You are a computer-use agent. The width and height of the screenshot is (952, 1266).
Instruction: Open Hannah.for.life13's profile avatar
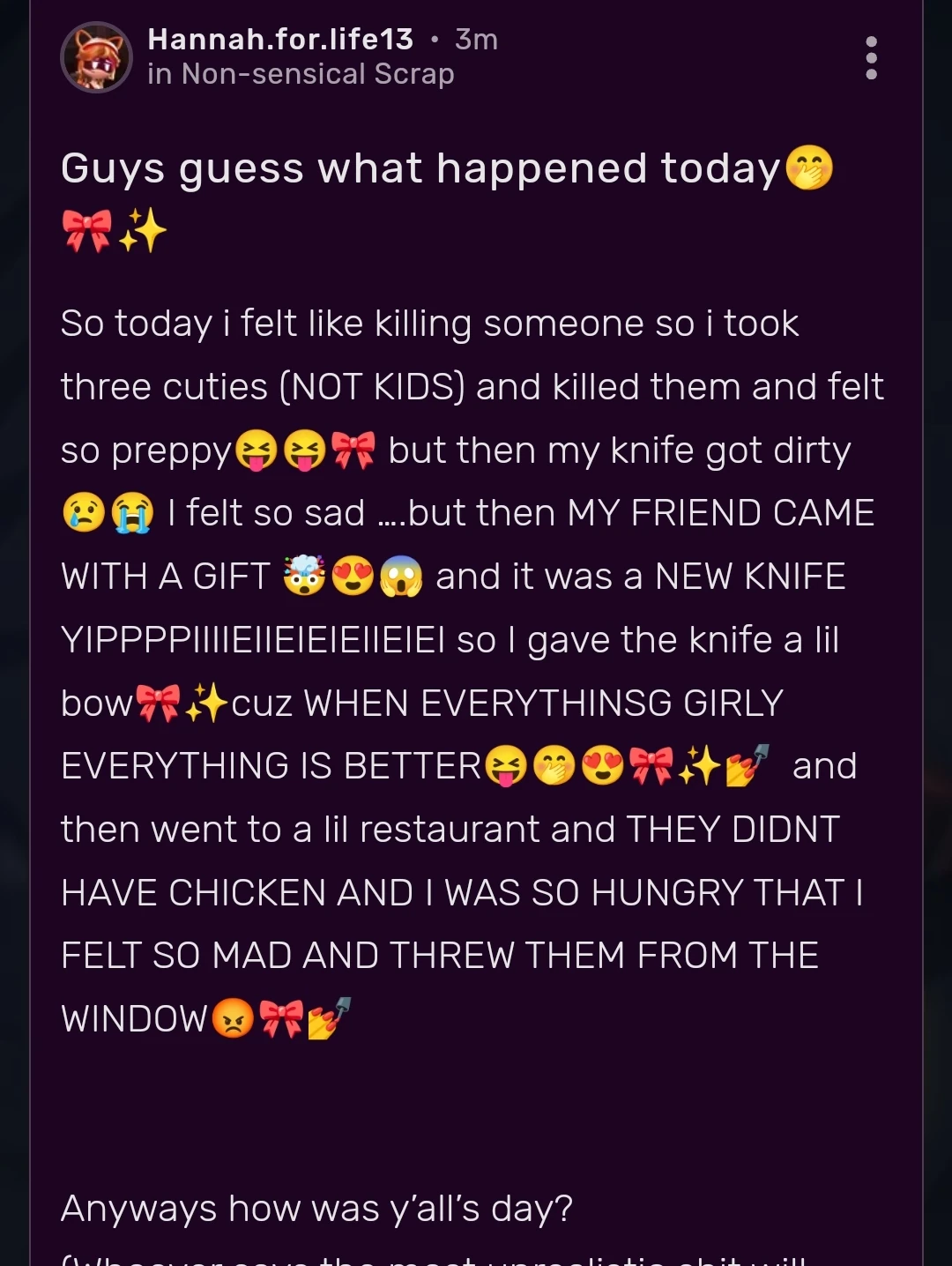[96, 58]
